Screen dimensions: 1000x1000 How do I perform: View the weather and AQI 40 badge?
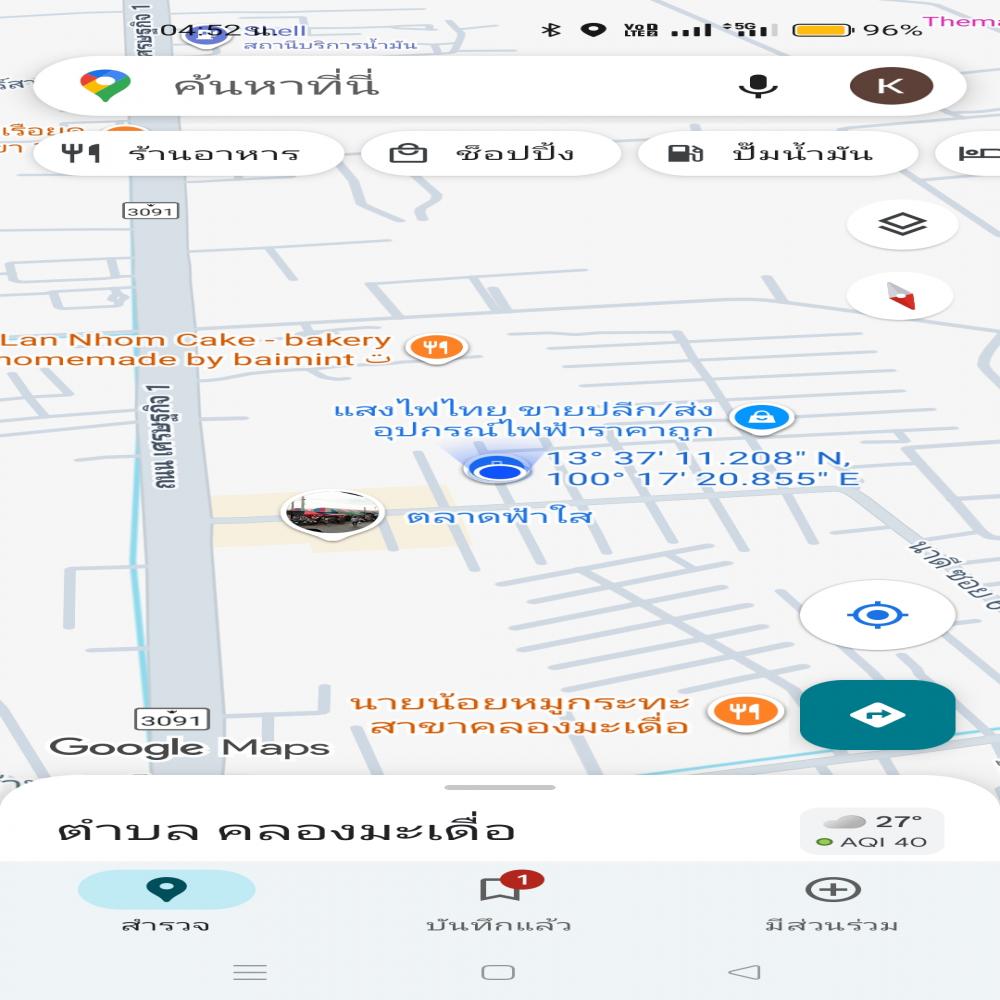click(x=871, y=831)
